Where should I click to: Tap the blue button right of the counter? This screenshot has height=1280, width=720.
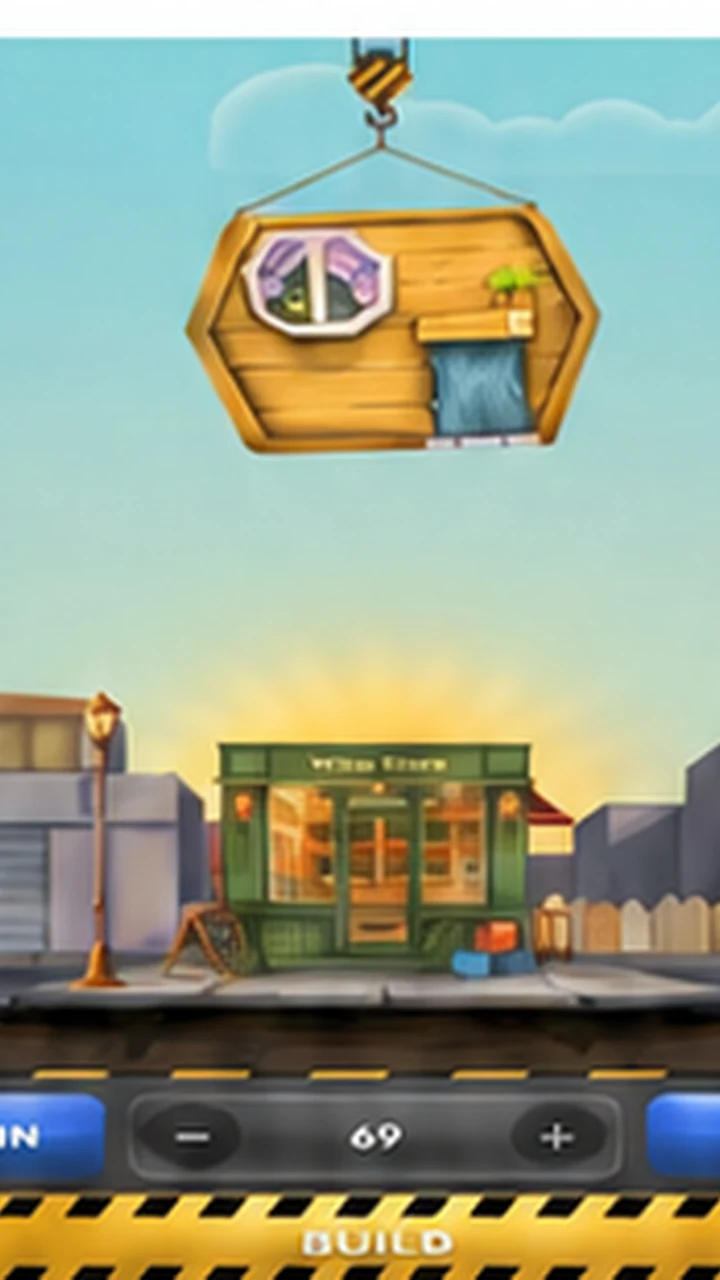[x=685, y=1135]
